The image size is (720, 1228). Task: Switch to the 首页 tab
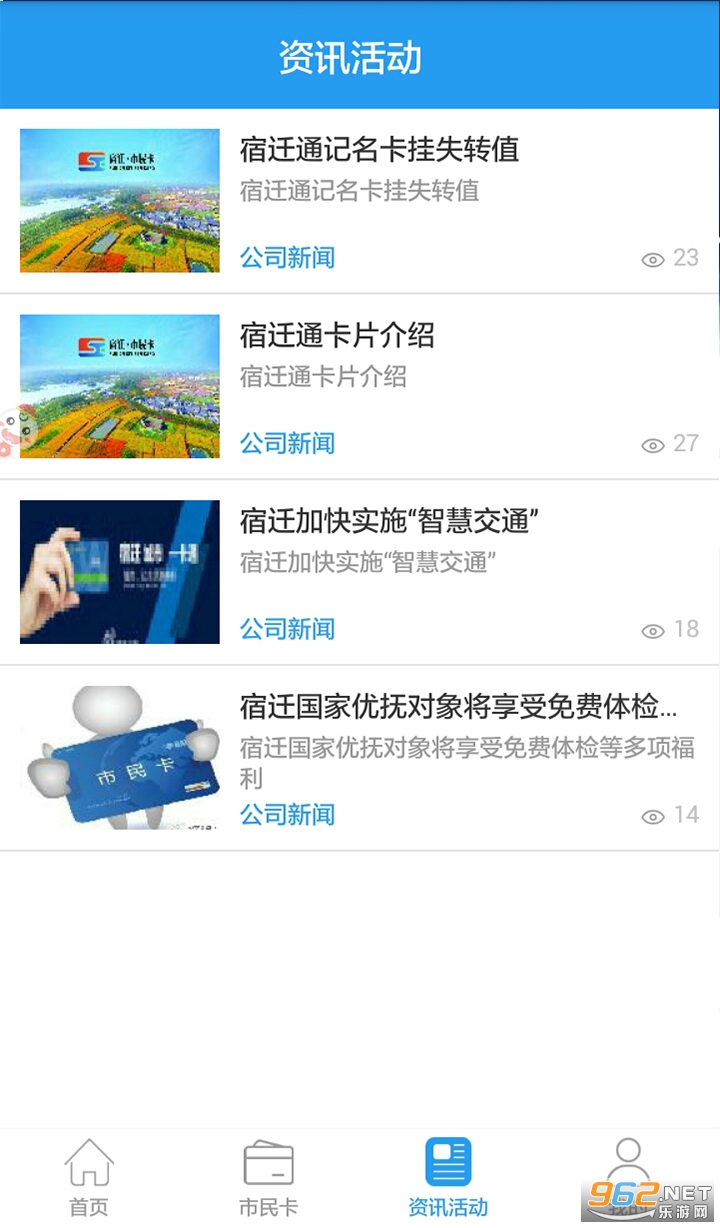tap(89, 1177)
